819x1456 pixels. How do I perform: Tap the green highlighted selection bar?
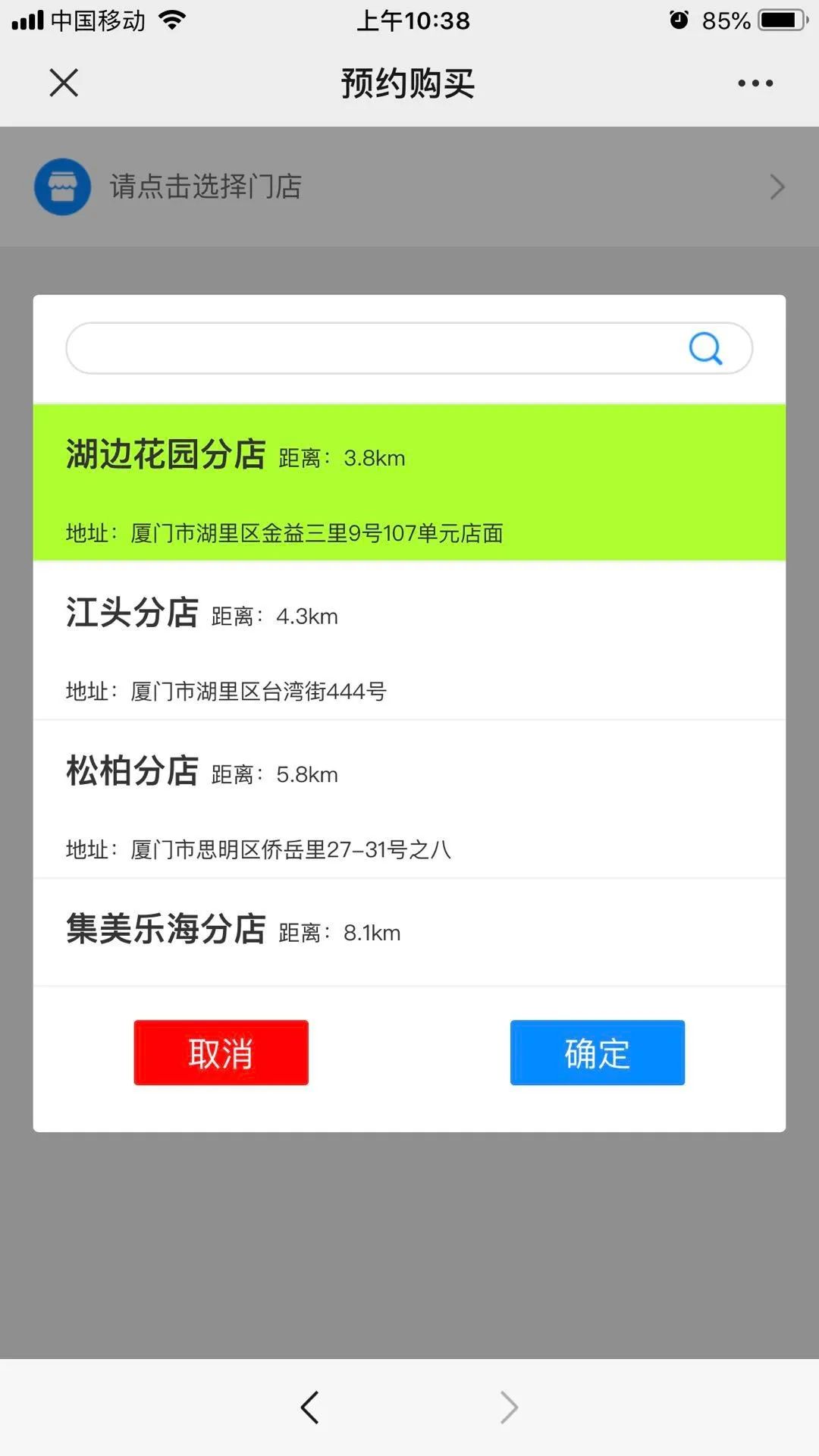tap(409, 482)
